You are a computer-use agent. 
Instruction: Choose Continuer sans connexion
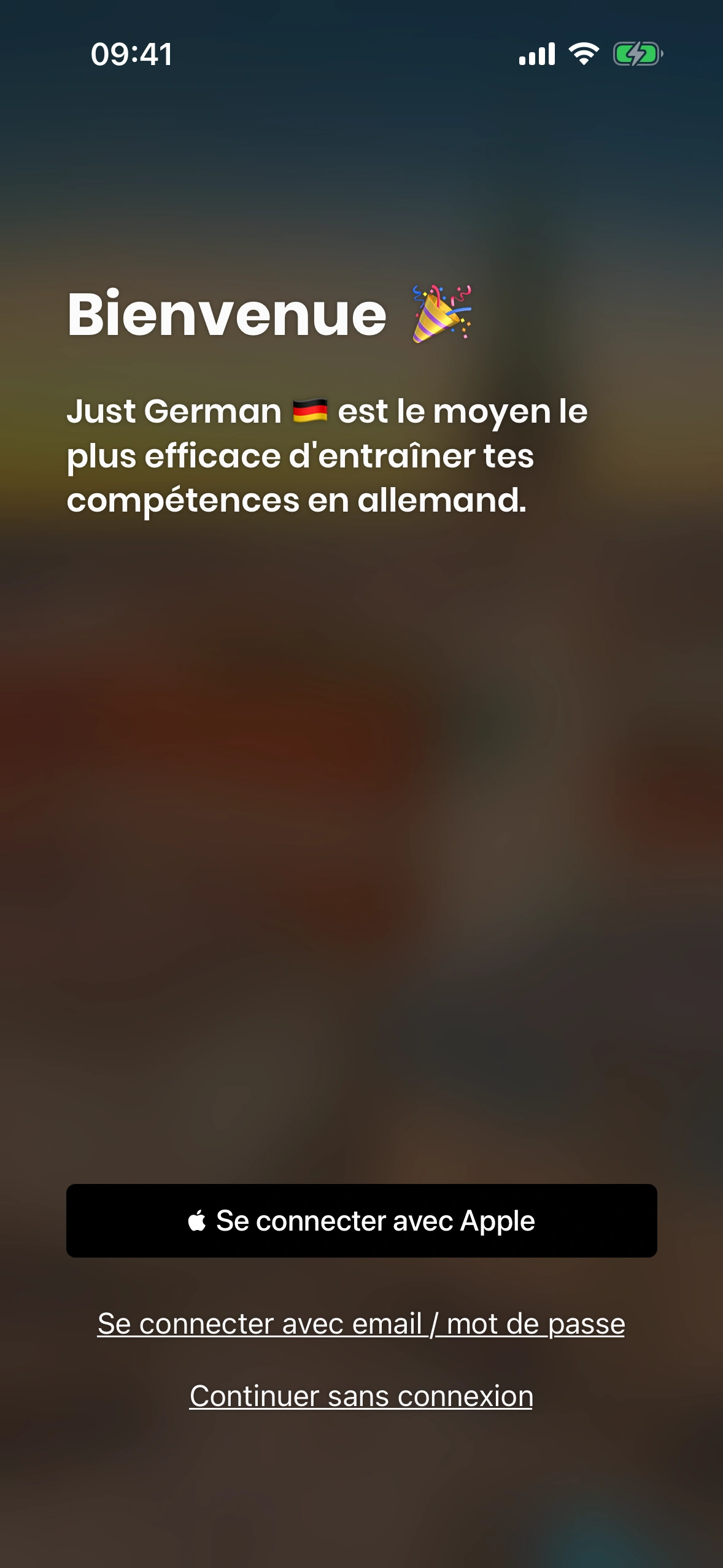pos(361,1396)
